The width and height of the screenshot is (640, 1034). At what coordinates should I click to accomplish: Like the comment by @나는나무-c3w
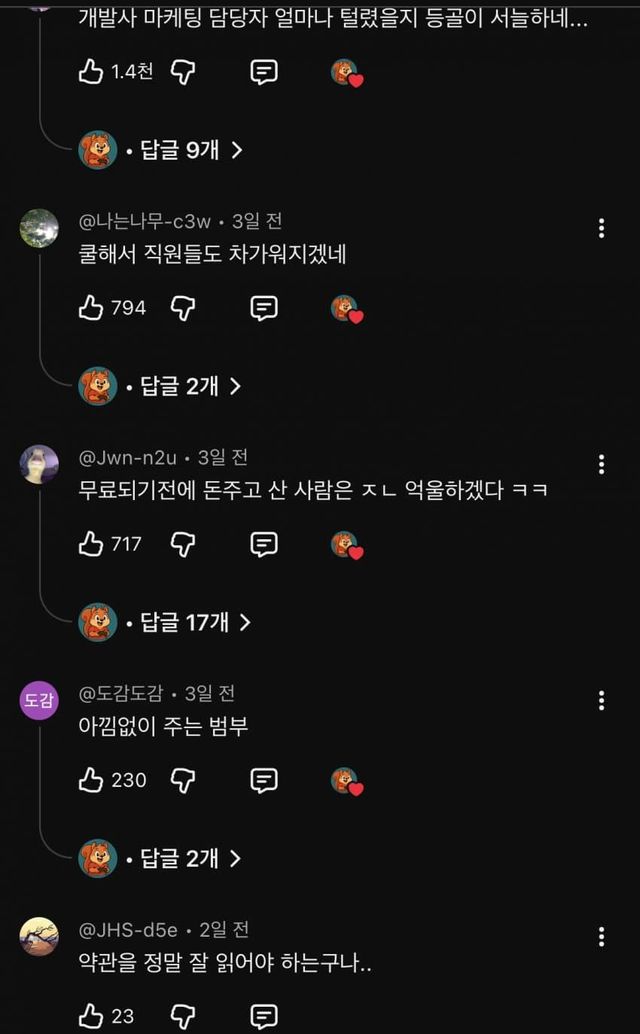coord(91,308)
